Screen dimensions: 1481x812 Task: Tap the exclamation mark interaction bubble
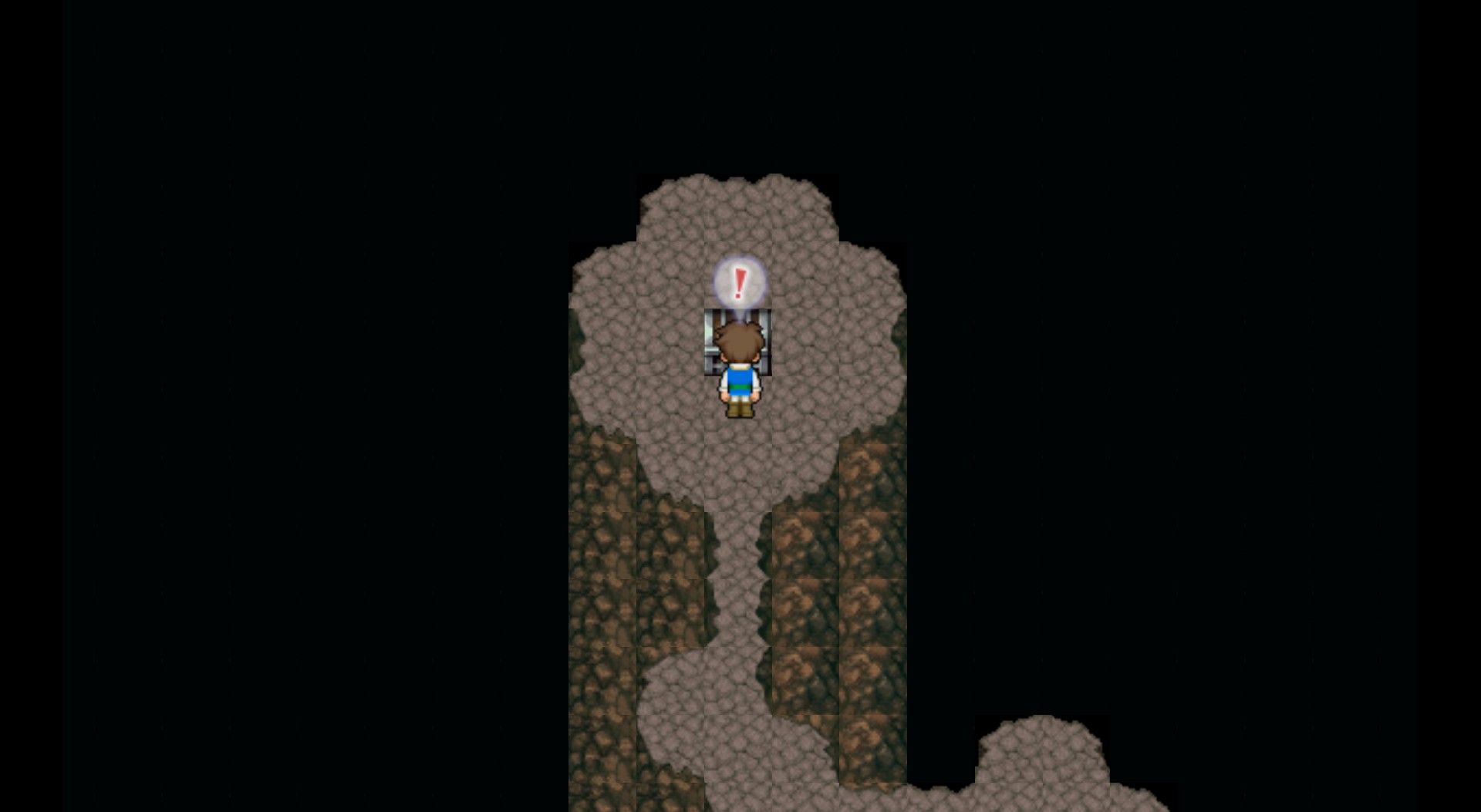click(x=739, y=283)
